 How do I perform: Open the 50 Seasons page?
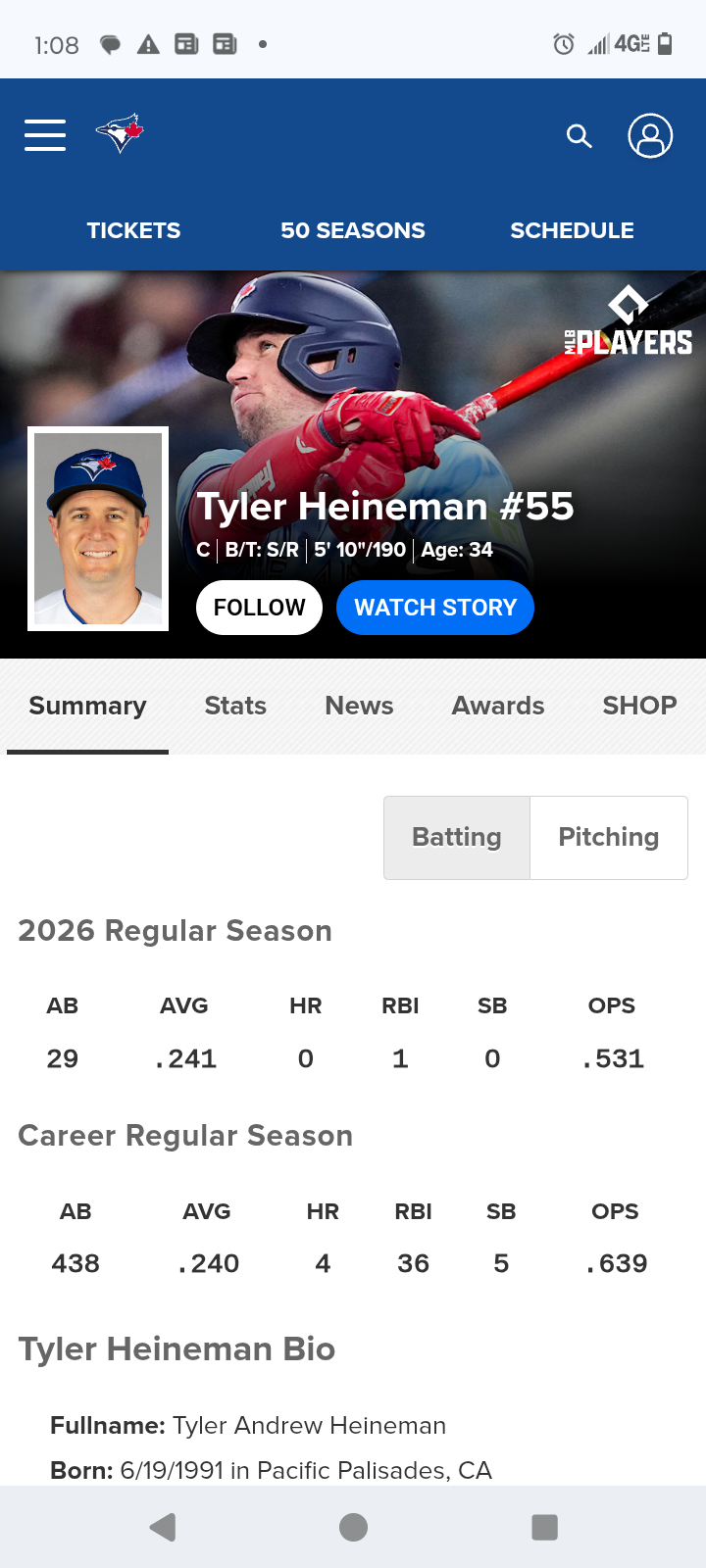pos(353,230)
